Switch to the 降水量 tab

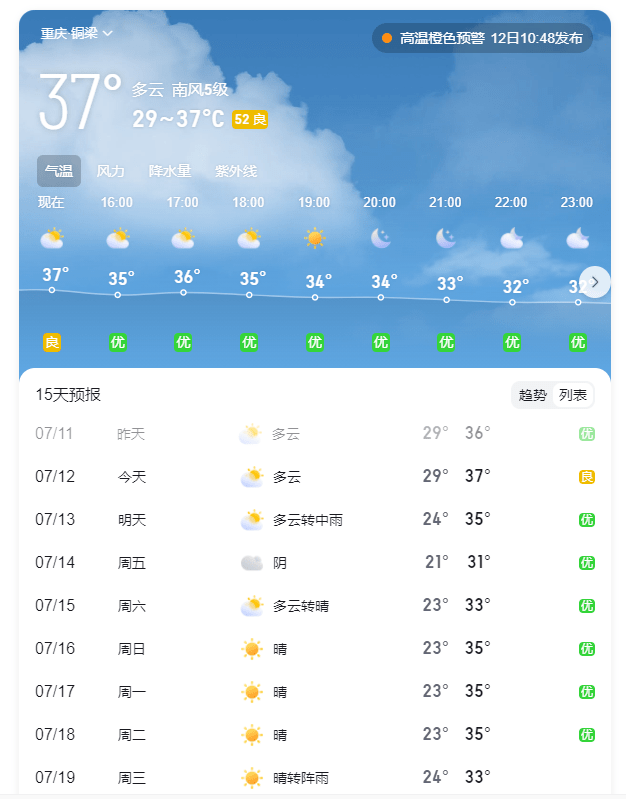point(170,171)
